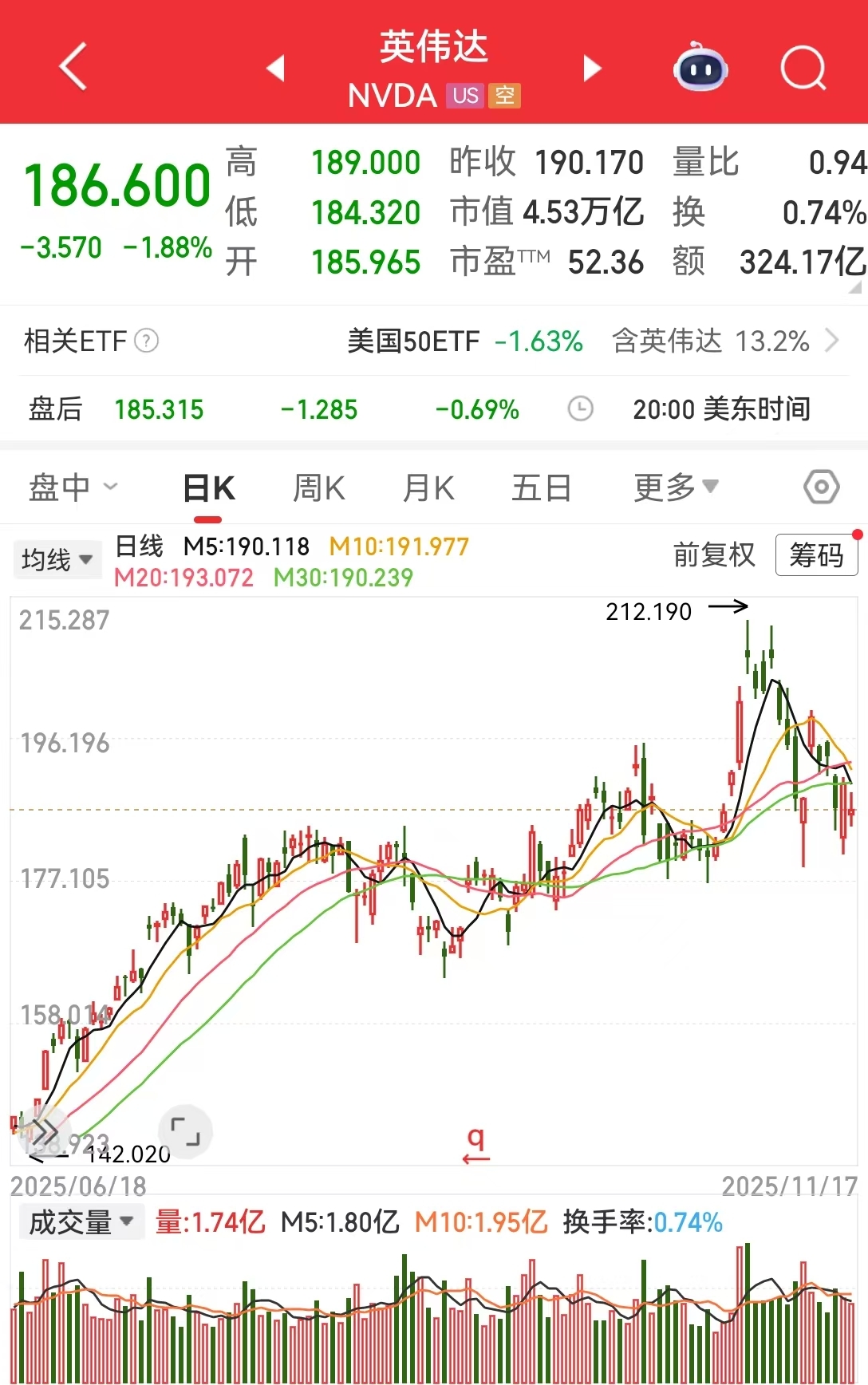Switch to the next stock
The image size is (868, 1385).
(x=591, y=68)
